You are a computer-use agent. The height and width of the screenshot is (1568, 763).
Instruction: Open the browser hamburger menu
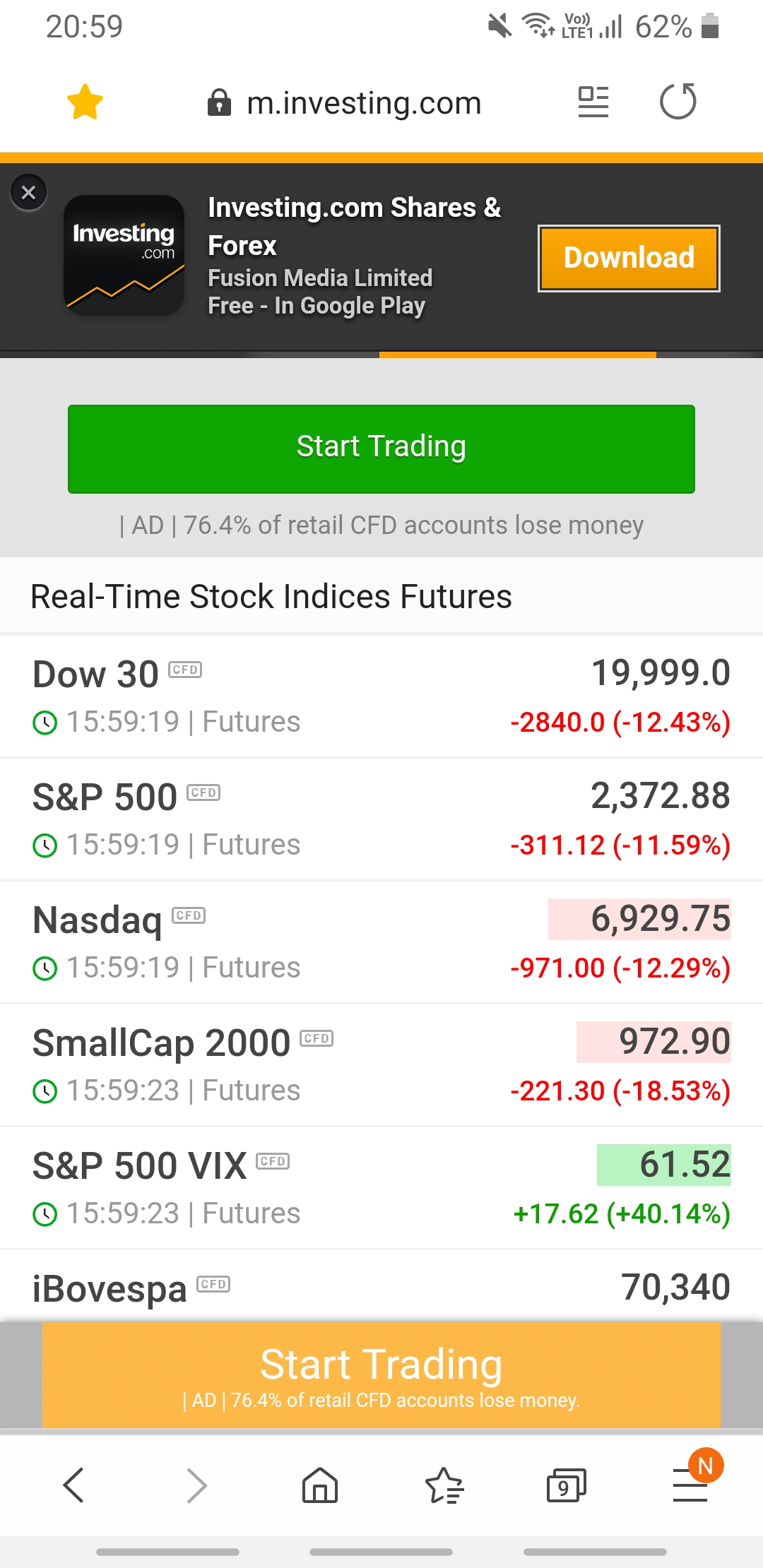tap(690, 1485)
